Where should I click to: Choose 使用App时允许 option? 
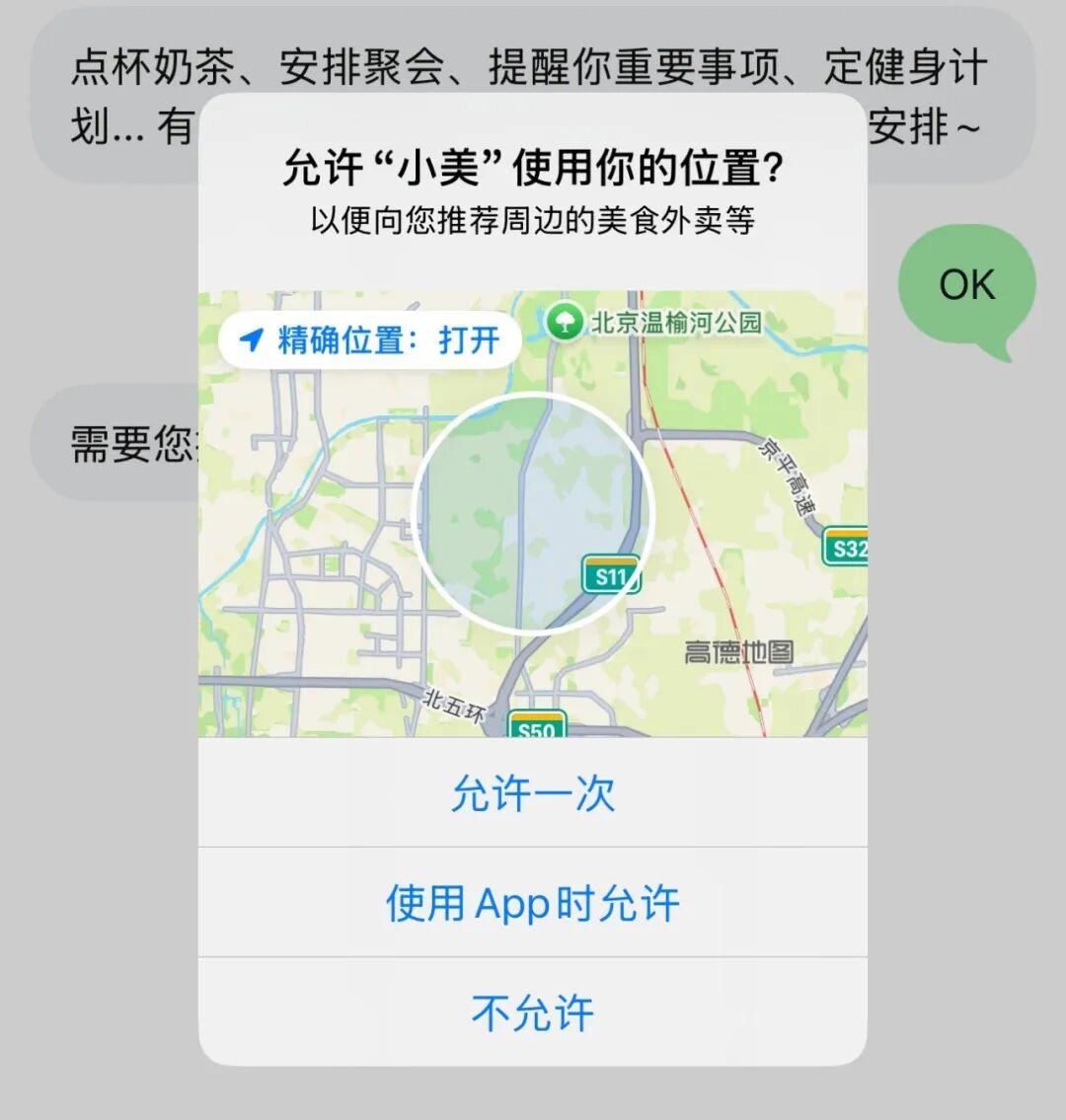(533, 903)
